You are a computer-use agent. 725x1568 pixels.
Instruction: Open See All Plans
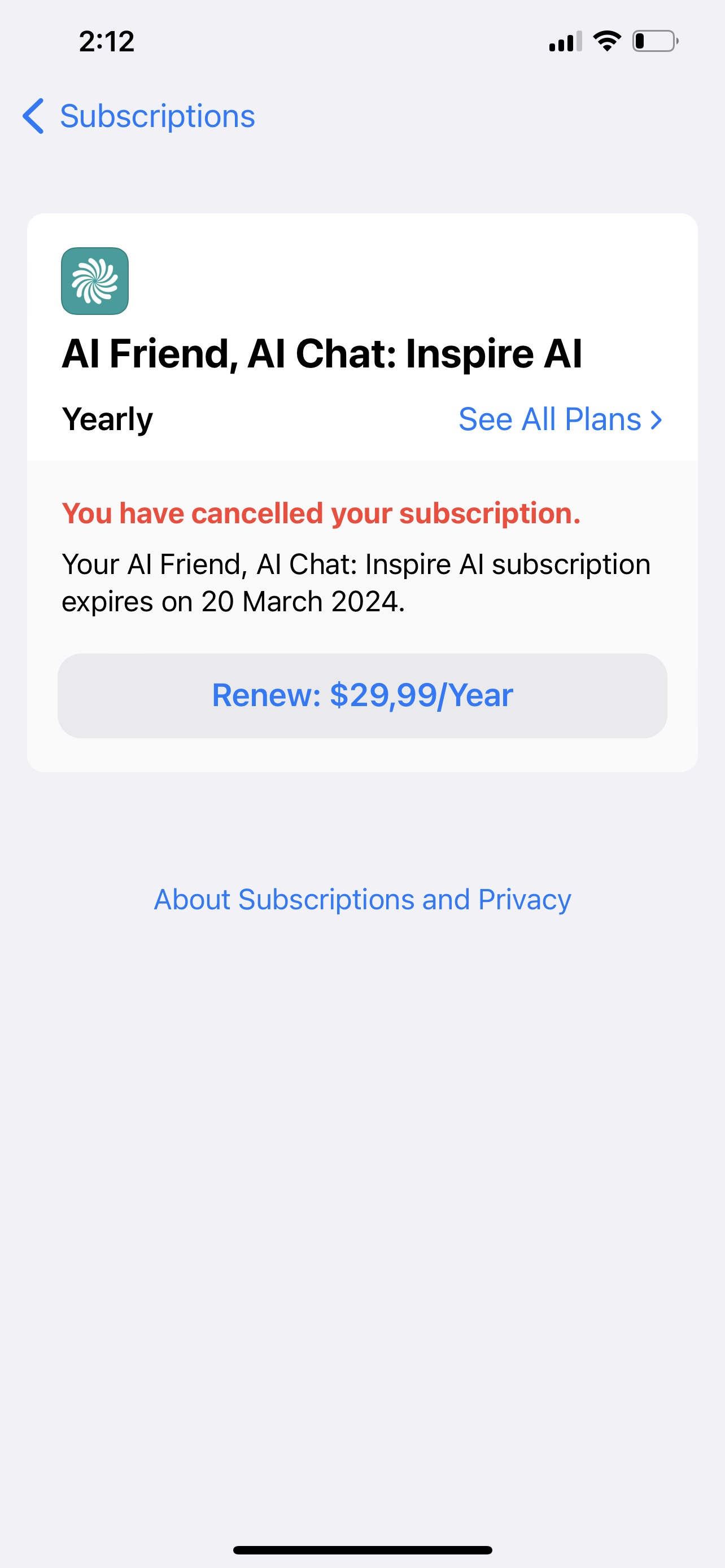coord(560,419)
